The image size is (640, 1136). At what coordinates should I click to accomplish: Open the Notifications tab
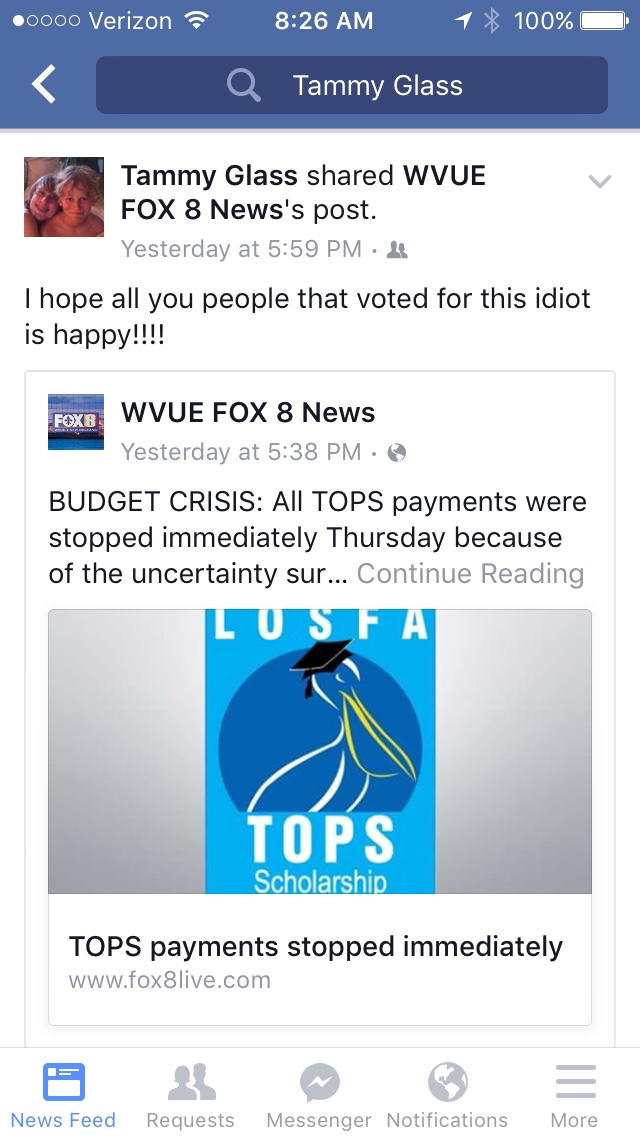pos(447,1095)
